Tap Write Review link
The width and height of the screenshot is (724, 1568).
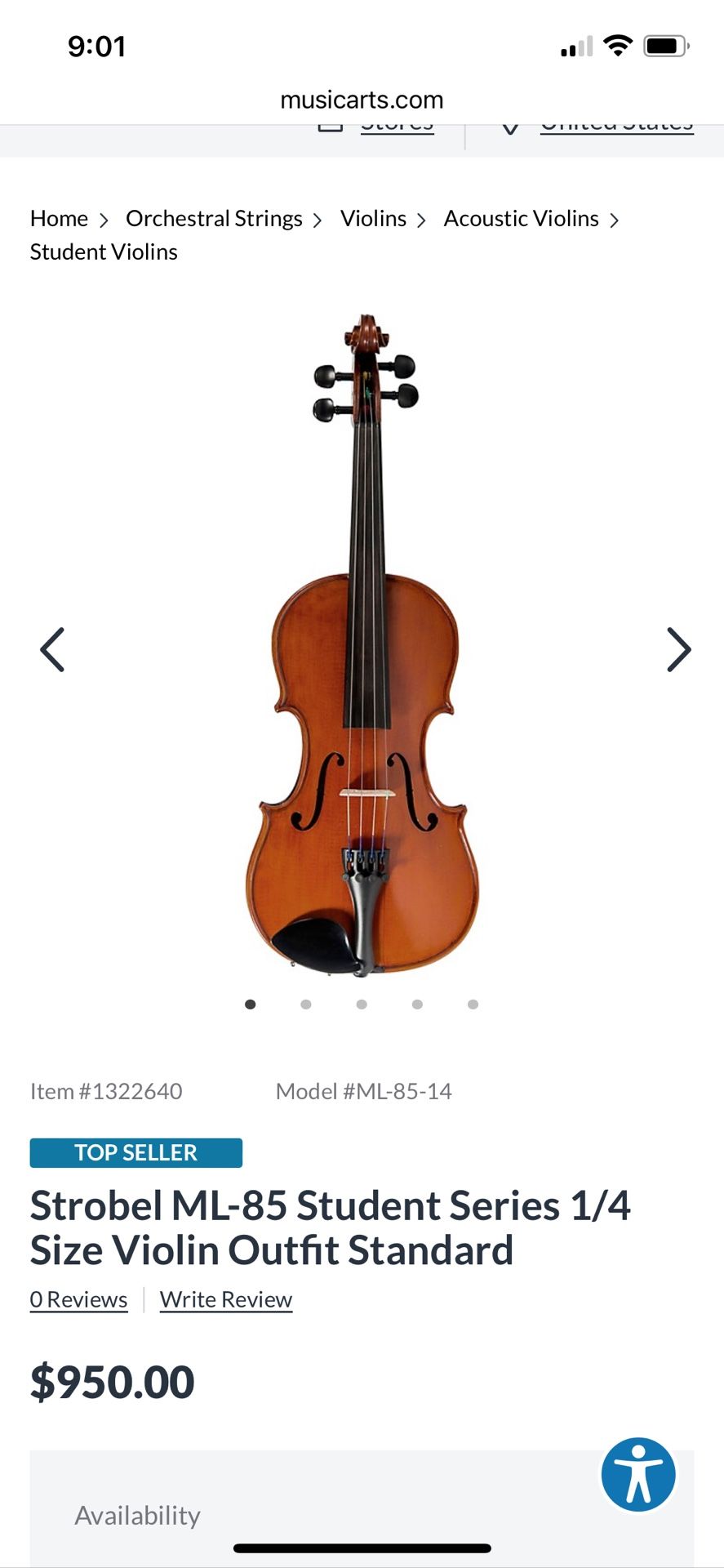[226, 1299]
